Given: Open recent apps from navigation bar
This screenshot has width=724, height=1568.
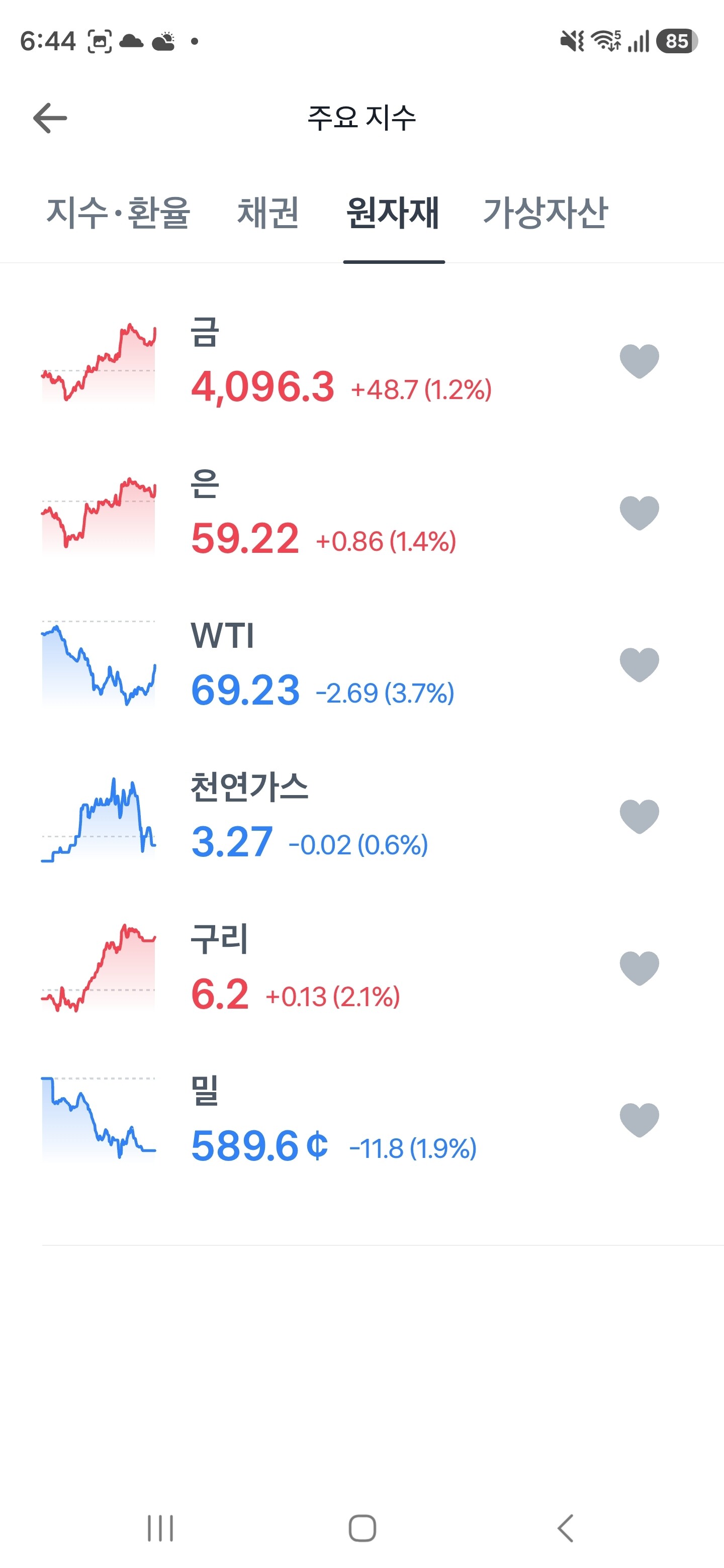Looking at the screenshot, I should tap(161, 1528).
